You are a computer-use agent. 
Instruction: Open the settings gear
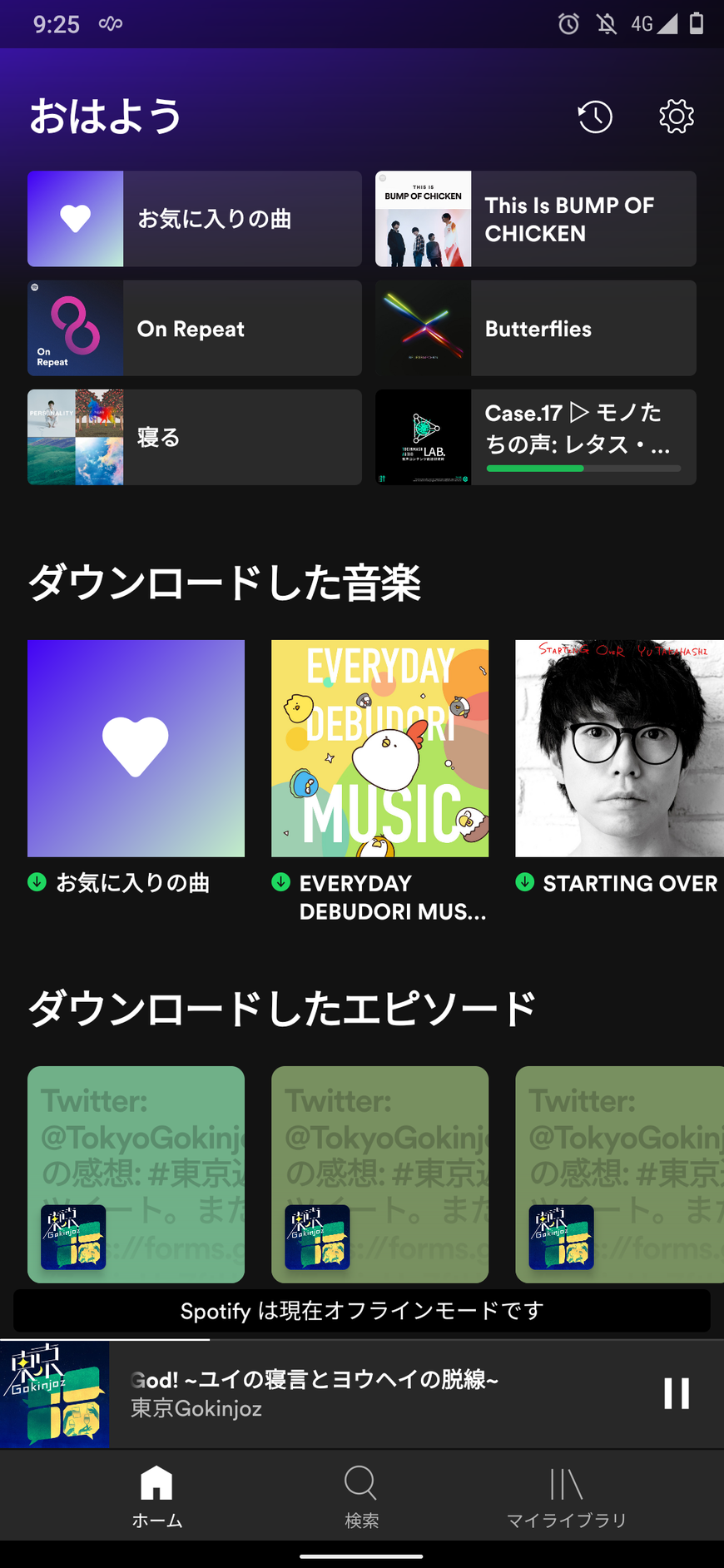tap(676, 117)
